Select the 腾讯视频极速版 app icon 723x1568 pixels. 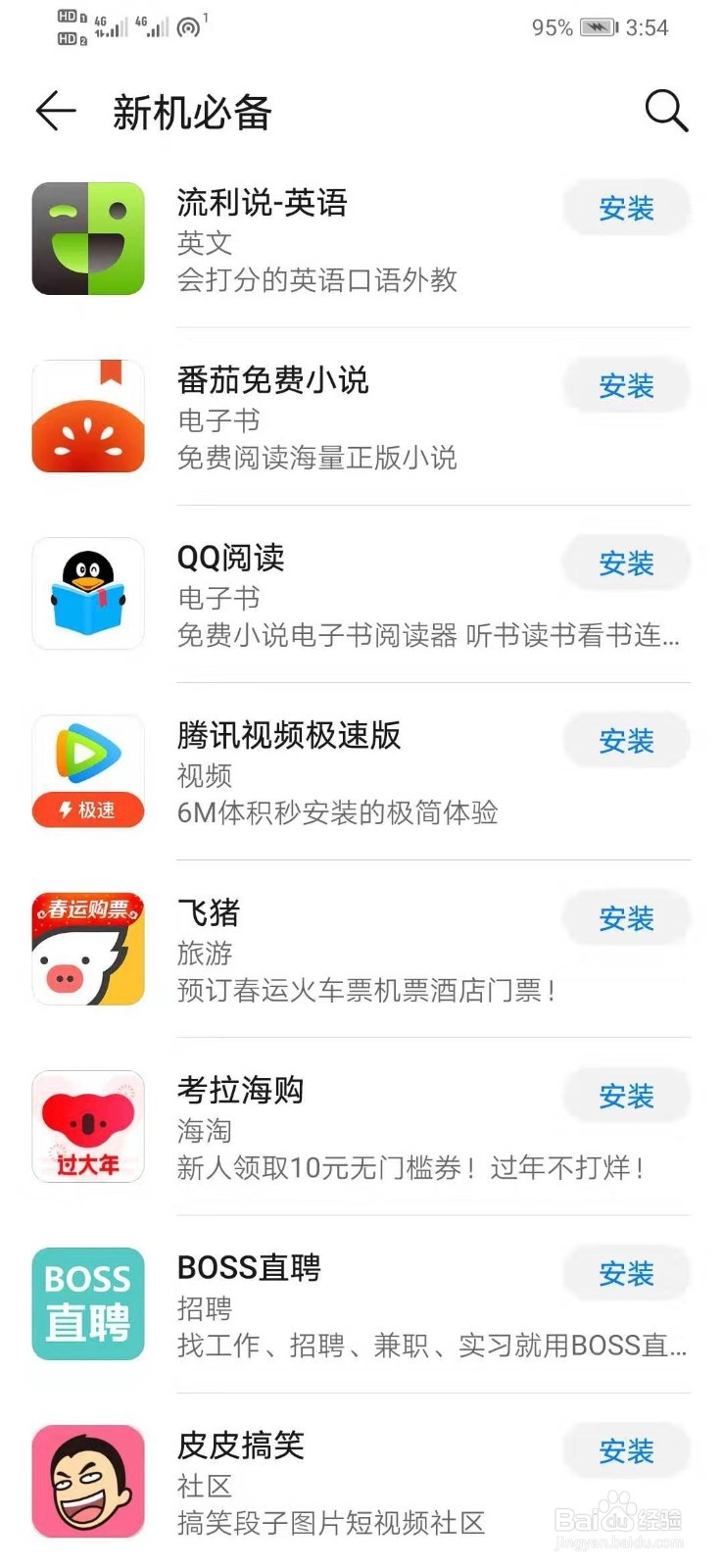87,771
